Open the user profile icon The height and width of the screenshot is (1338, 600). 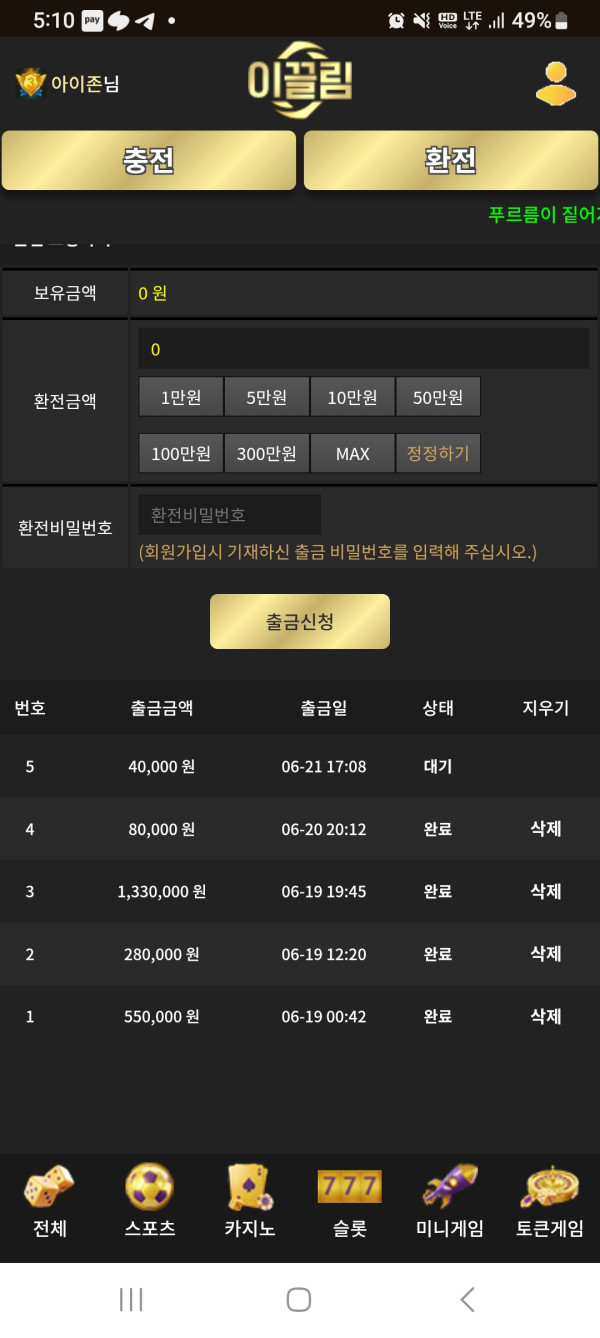(x=555, y=84)
